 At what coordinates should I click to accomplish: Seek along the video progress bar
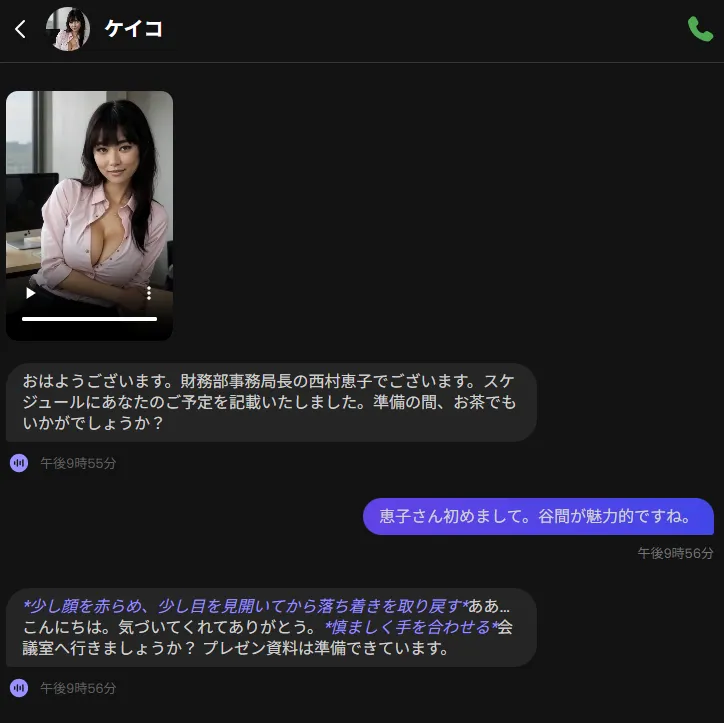point(89,319)
